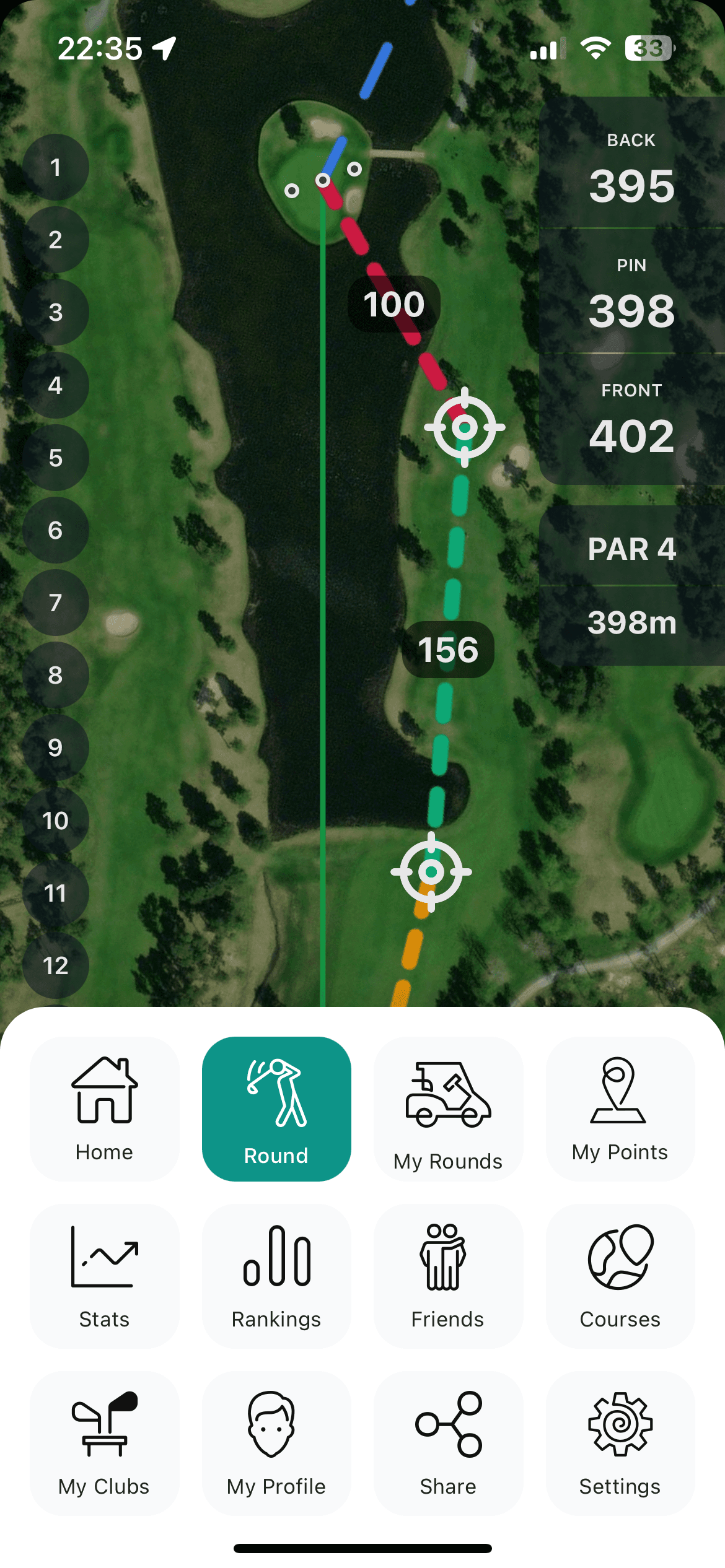Tap the upper crosshair target marker
This screenshot has height=1568, width=725.
pos(465,427)
